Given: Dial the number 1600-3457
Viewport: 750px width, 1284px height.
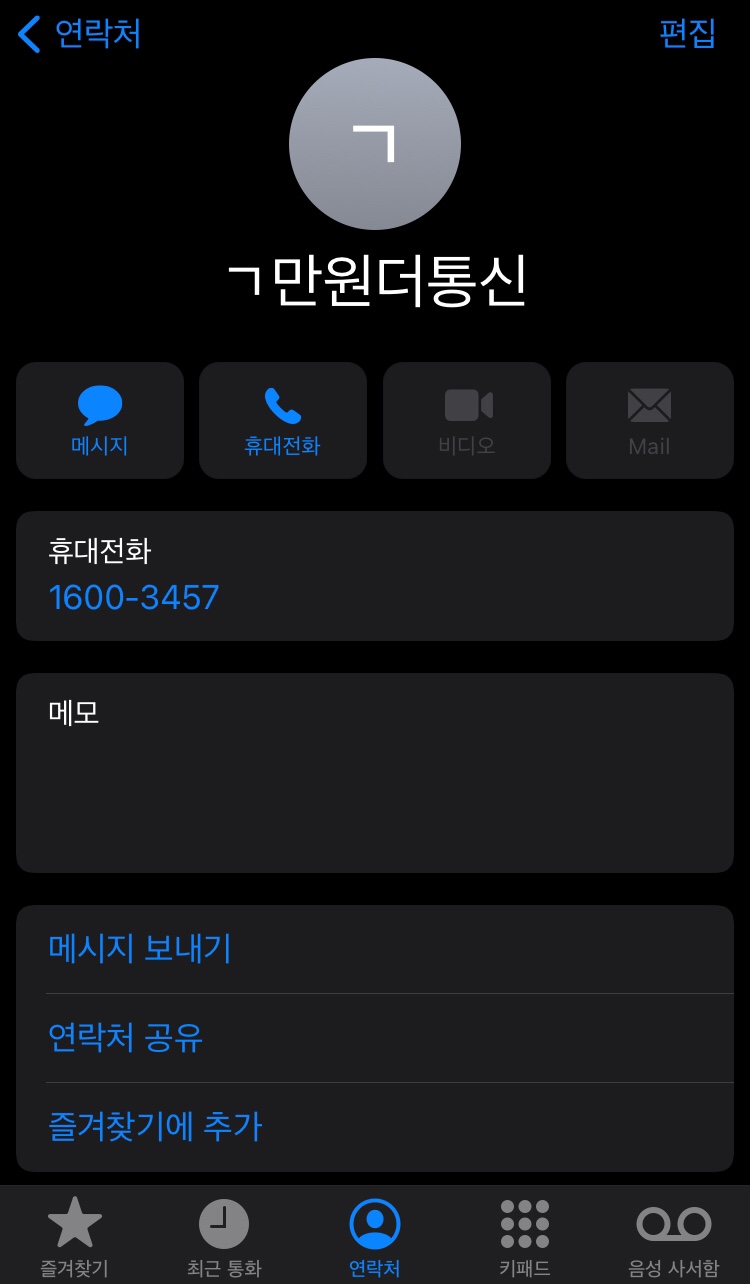Looking at the screenshot, I should click(134, 598).
